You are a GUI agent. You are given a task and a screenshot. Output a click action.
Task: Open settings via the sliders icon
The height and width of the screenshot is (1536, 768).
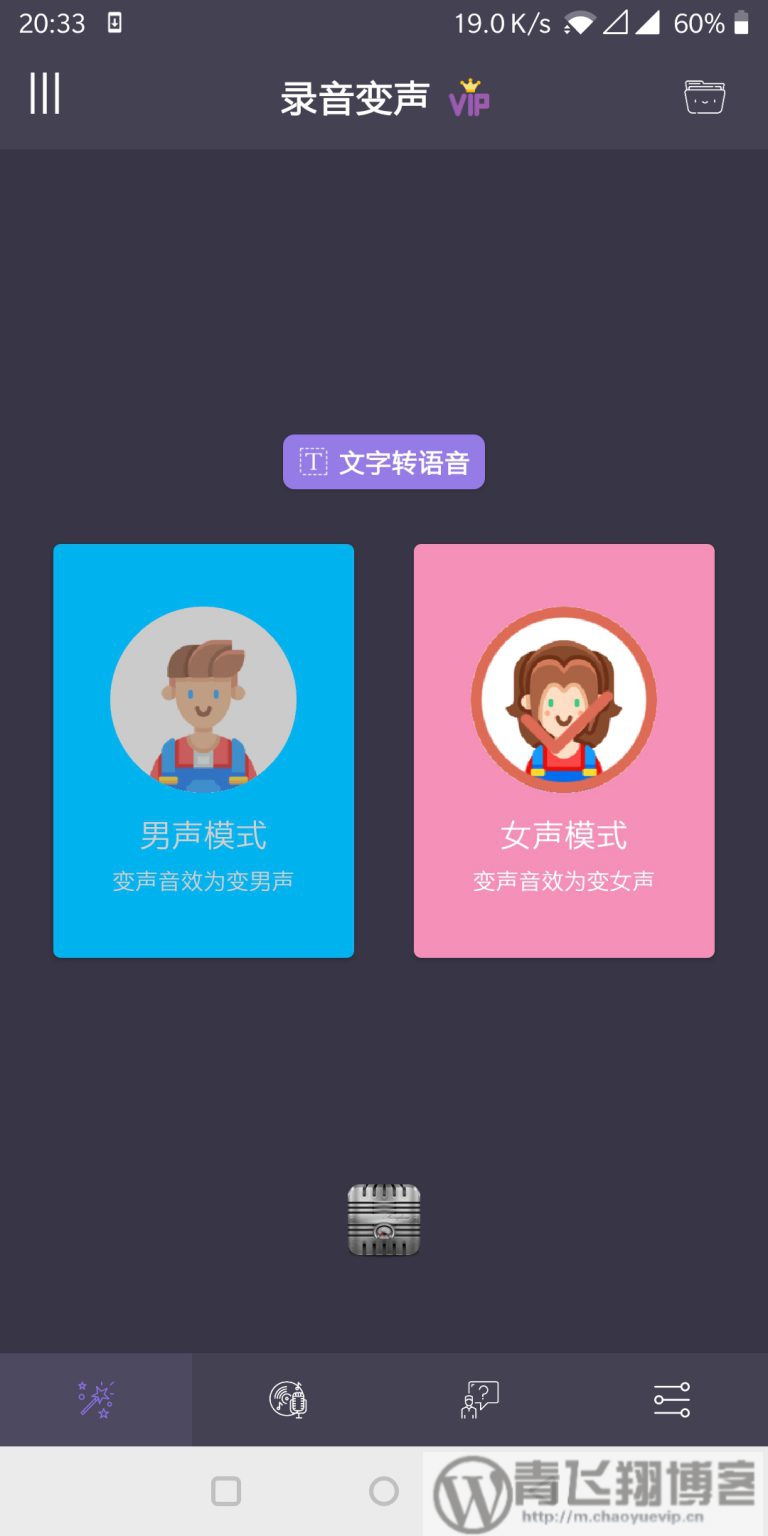[x=671, y=1398]
